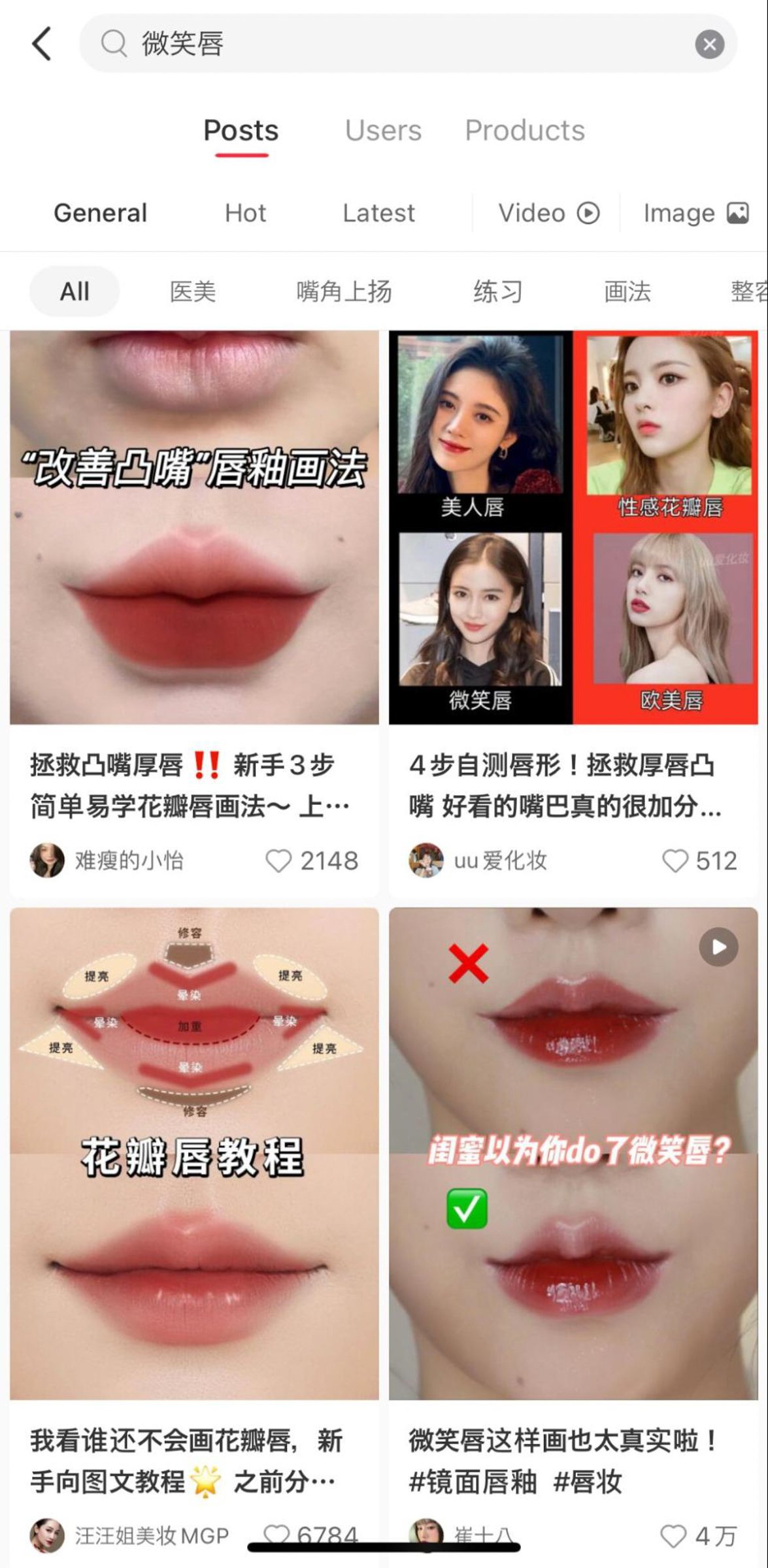
Task: Select the 医美 filter chip
Action: coord(193,291)
